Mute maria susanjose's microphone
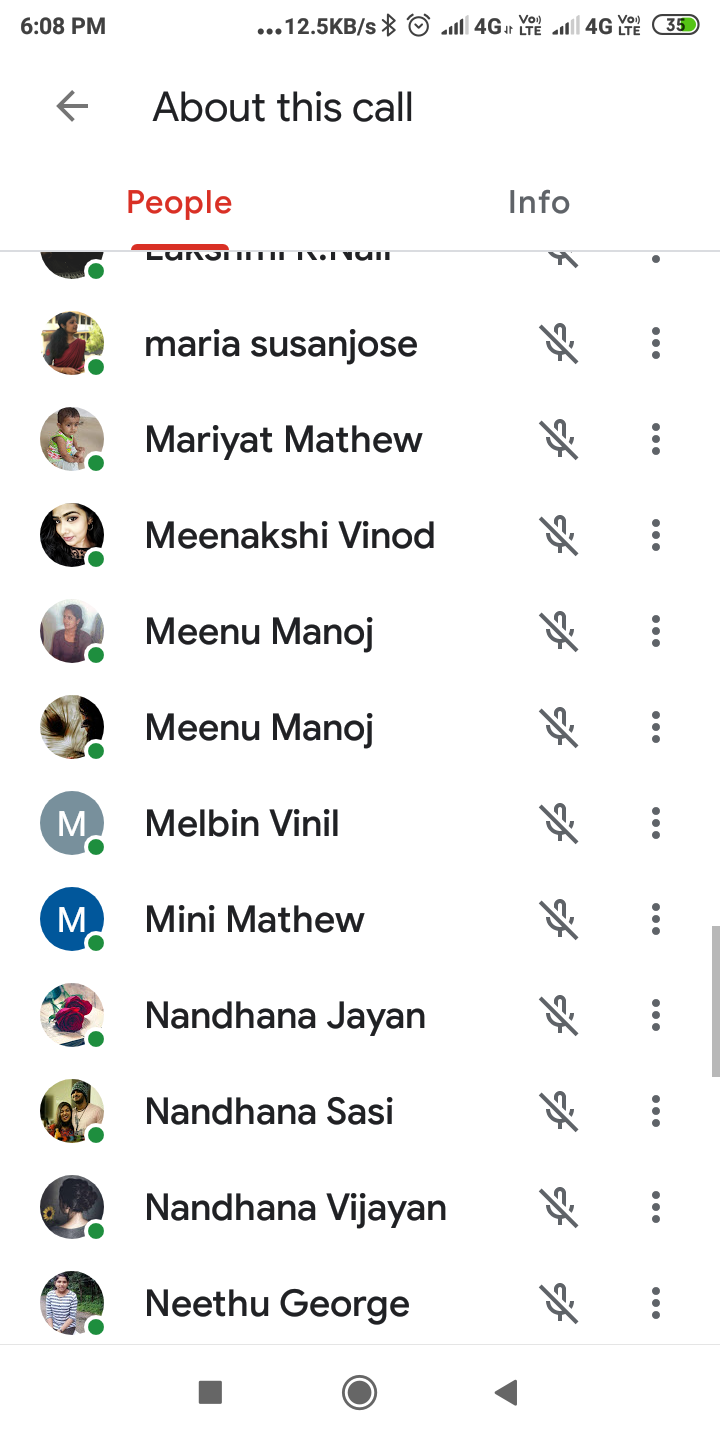Image resolution: width=720 pixels, height=1440 pixels. click(561, 343)
